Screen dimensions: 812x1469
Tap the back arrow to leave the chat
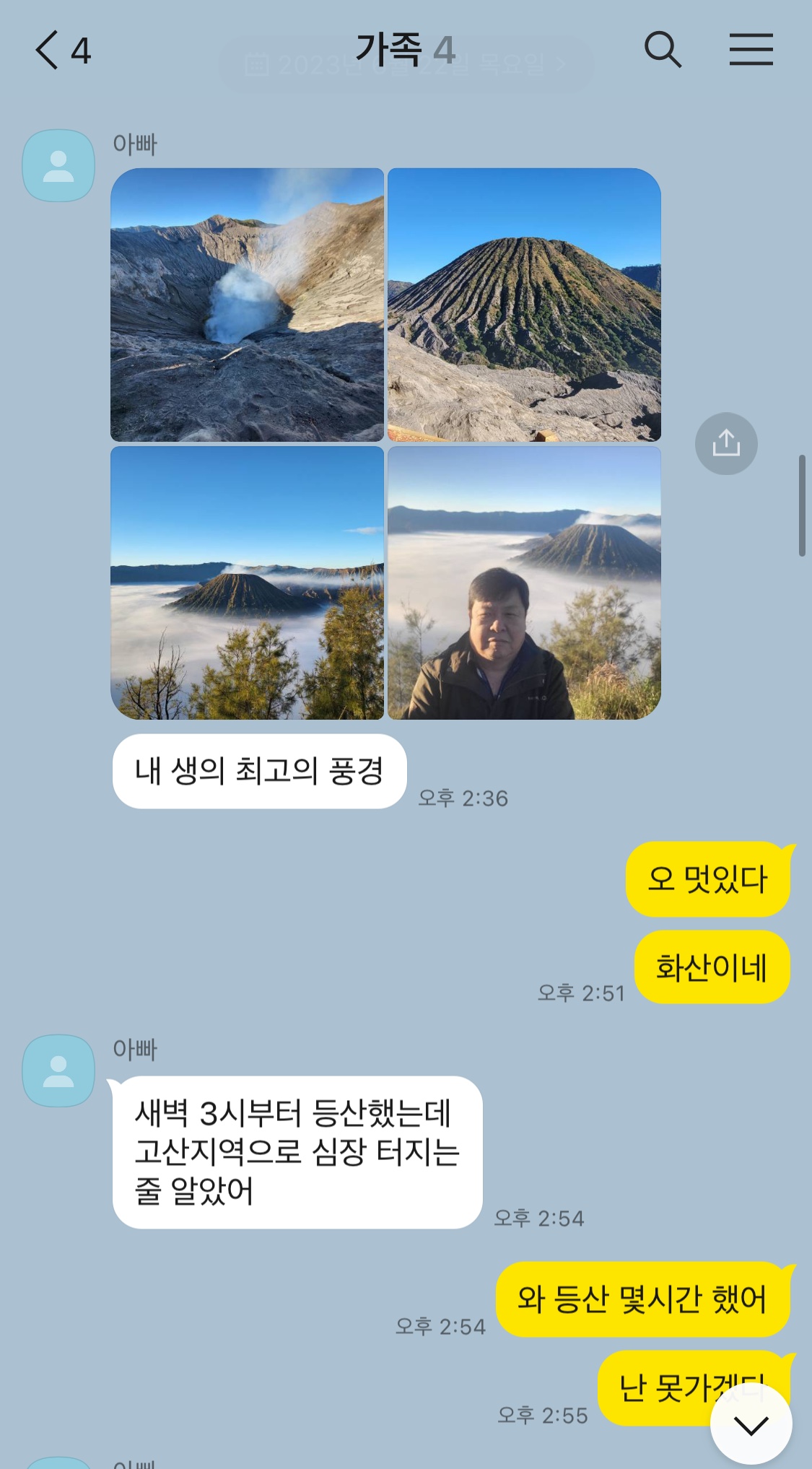46,51
